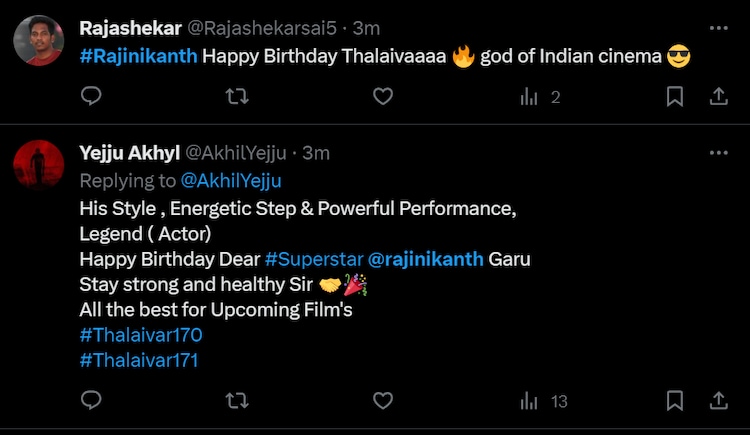Open more options for Rajashekar's tweet
The height and width of the screenshot is (435, 750).
[x=718, y=28]
